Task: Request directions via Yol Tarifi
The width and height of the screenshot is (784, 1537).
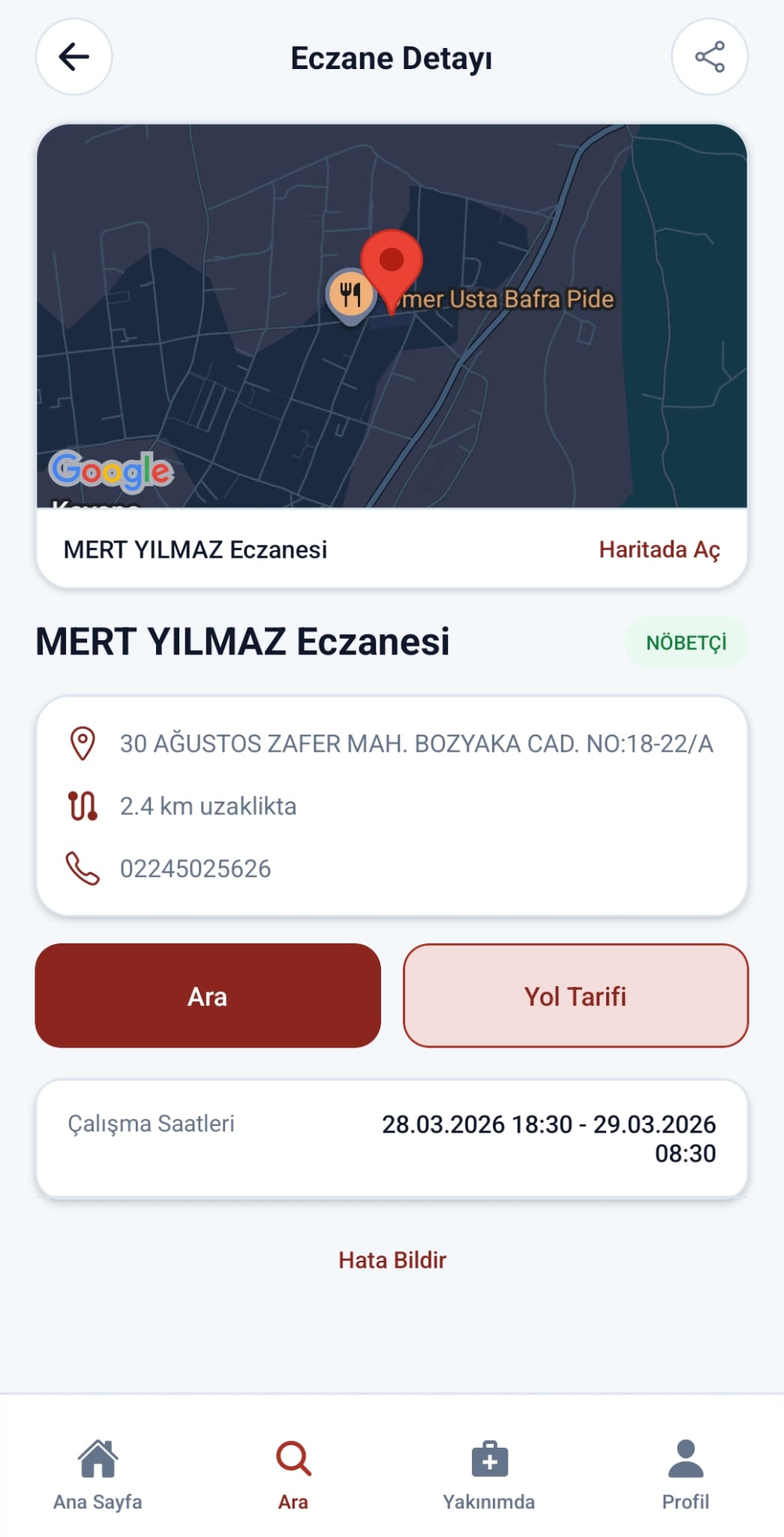Action: coord(575,996)
